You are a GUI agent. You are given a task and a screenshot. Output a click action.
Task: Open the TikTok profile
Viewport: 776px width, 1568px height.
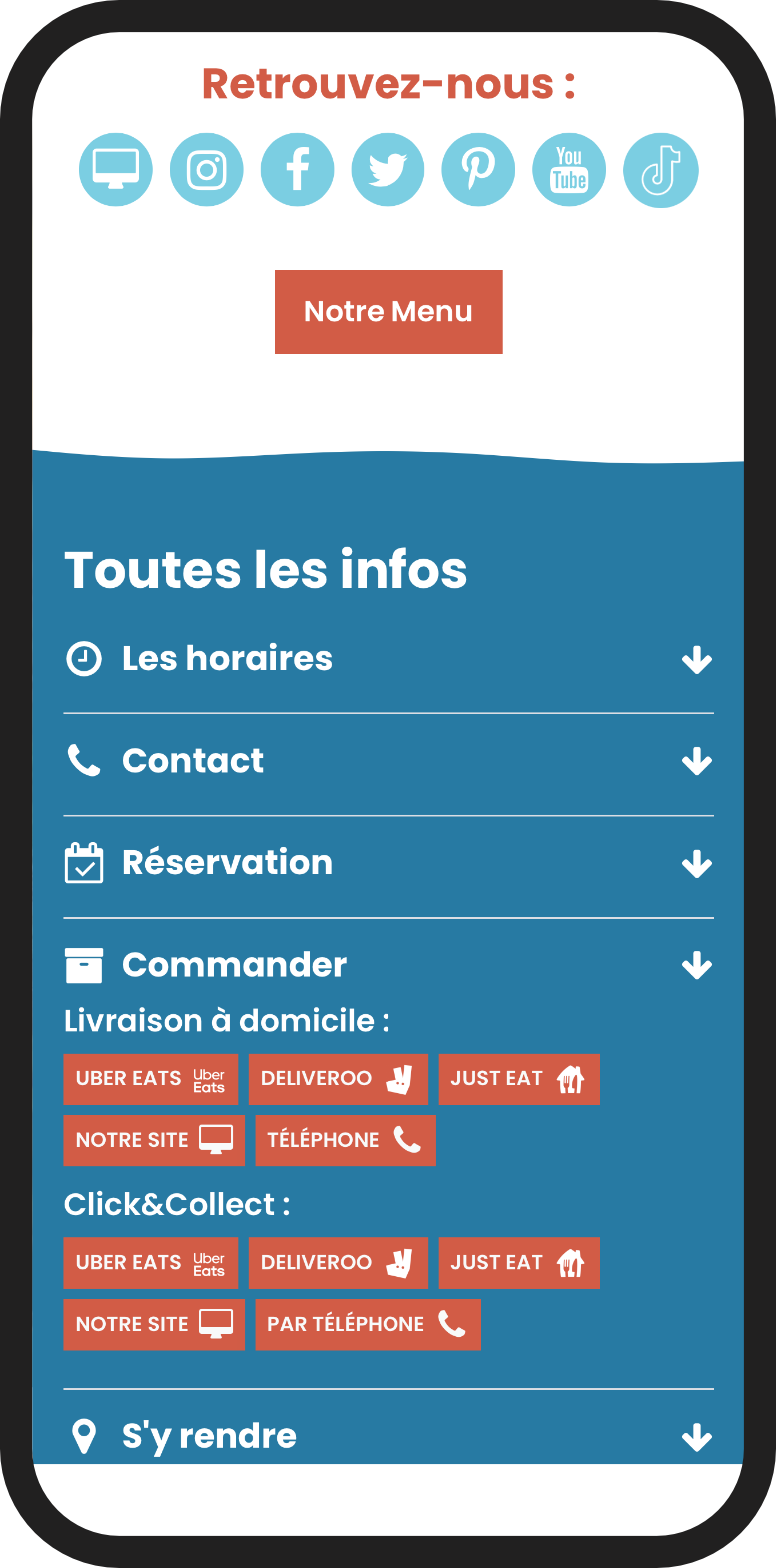click(x=660, y=170)
